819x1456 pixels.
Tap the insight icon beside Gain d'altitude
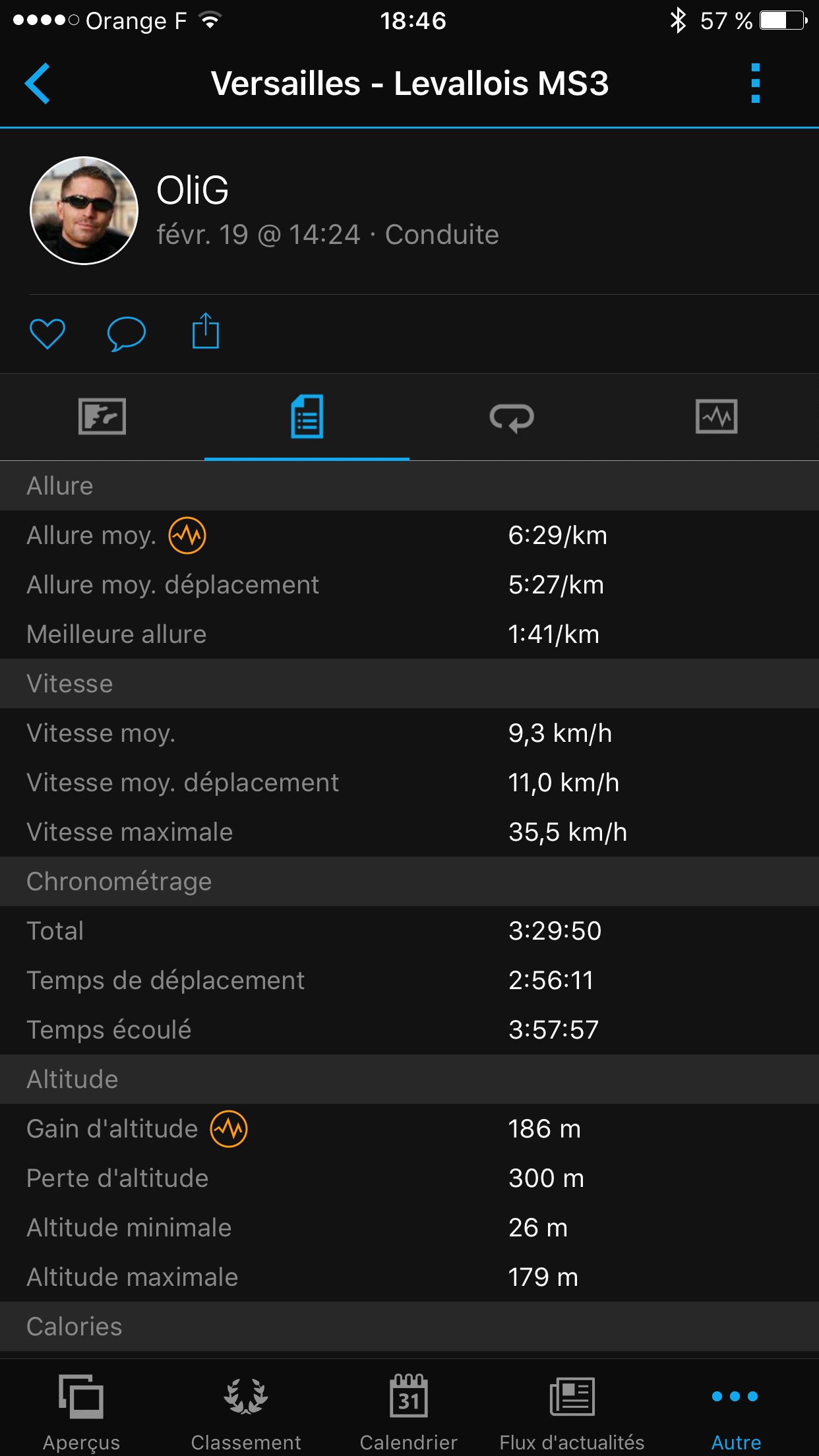(x=229, y=1129)
